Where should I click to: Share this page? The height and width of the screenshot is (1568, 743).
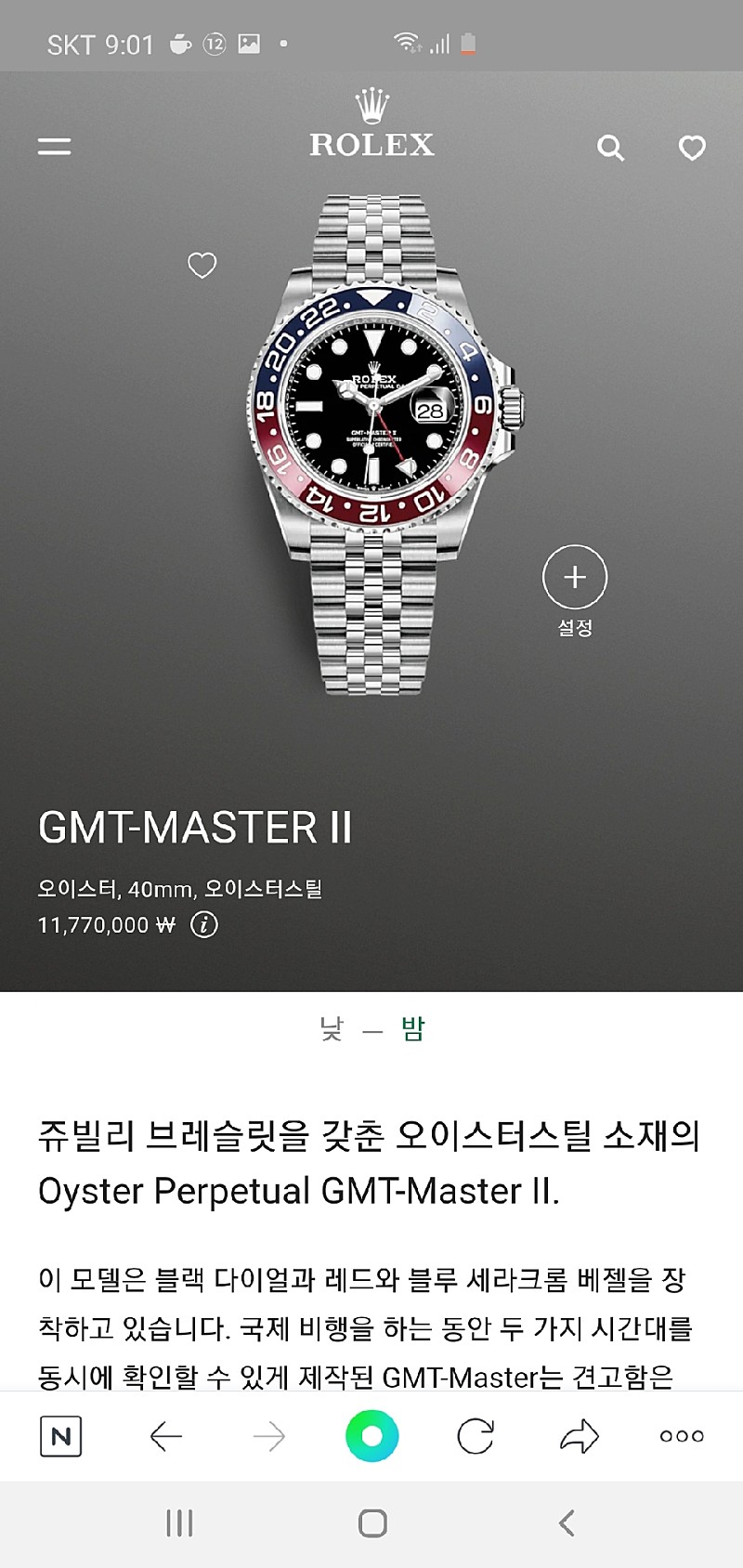(580, 1436)
